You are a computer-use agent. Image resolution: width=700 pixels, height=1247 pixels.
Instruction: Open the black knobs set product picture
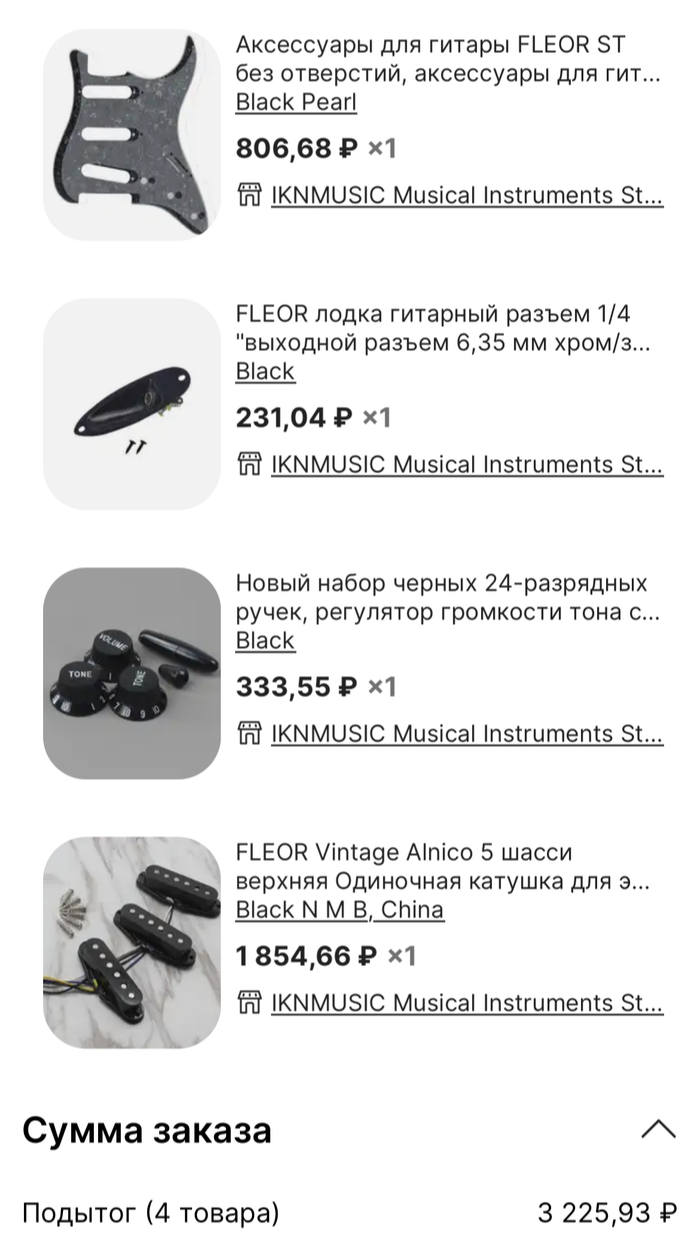tap(131, 673)
